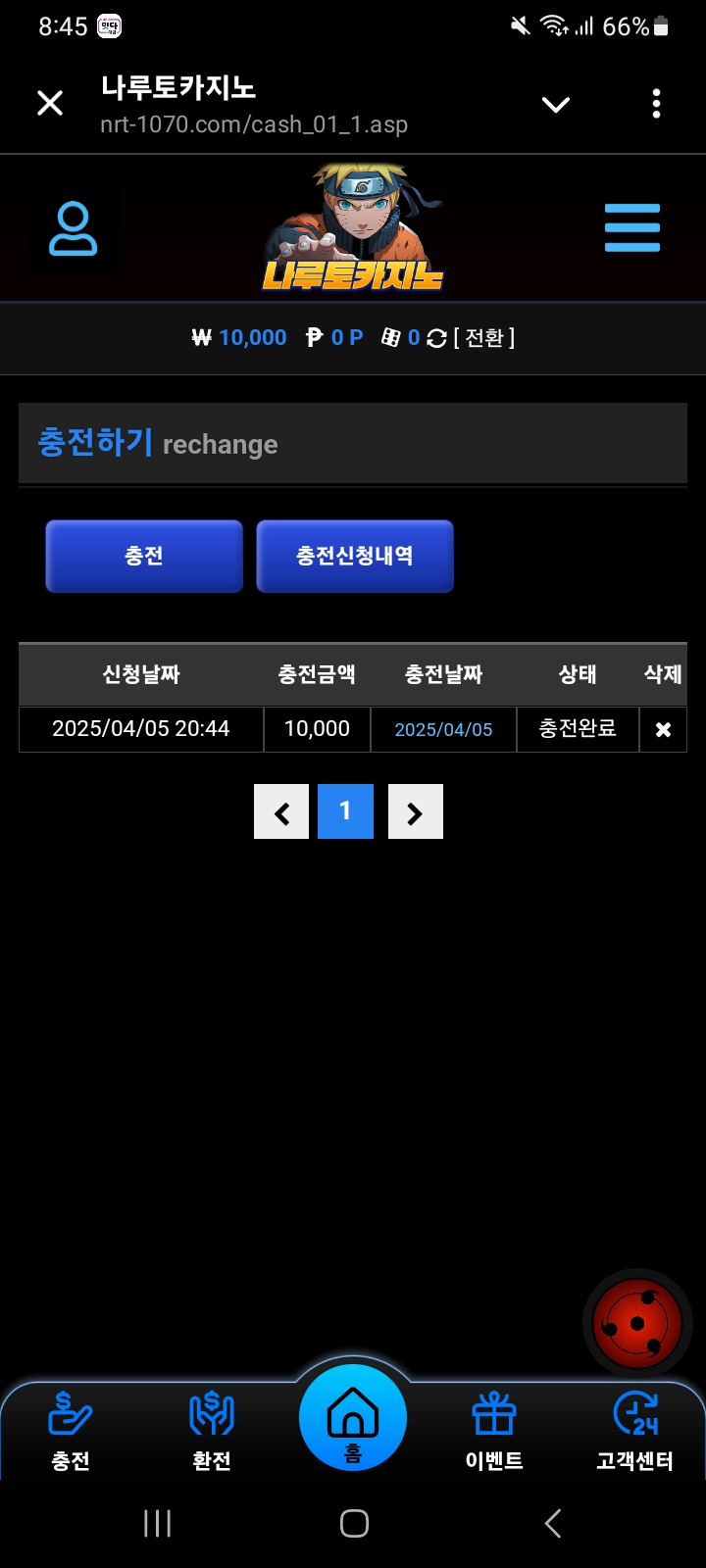Select the 충전 recharge button
706x1568 pixels.
(x=144, y=556)
